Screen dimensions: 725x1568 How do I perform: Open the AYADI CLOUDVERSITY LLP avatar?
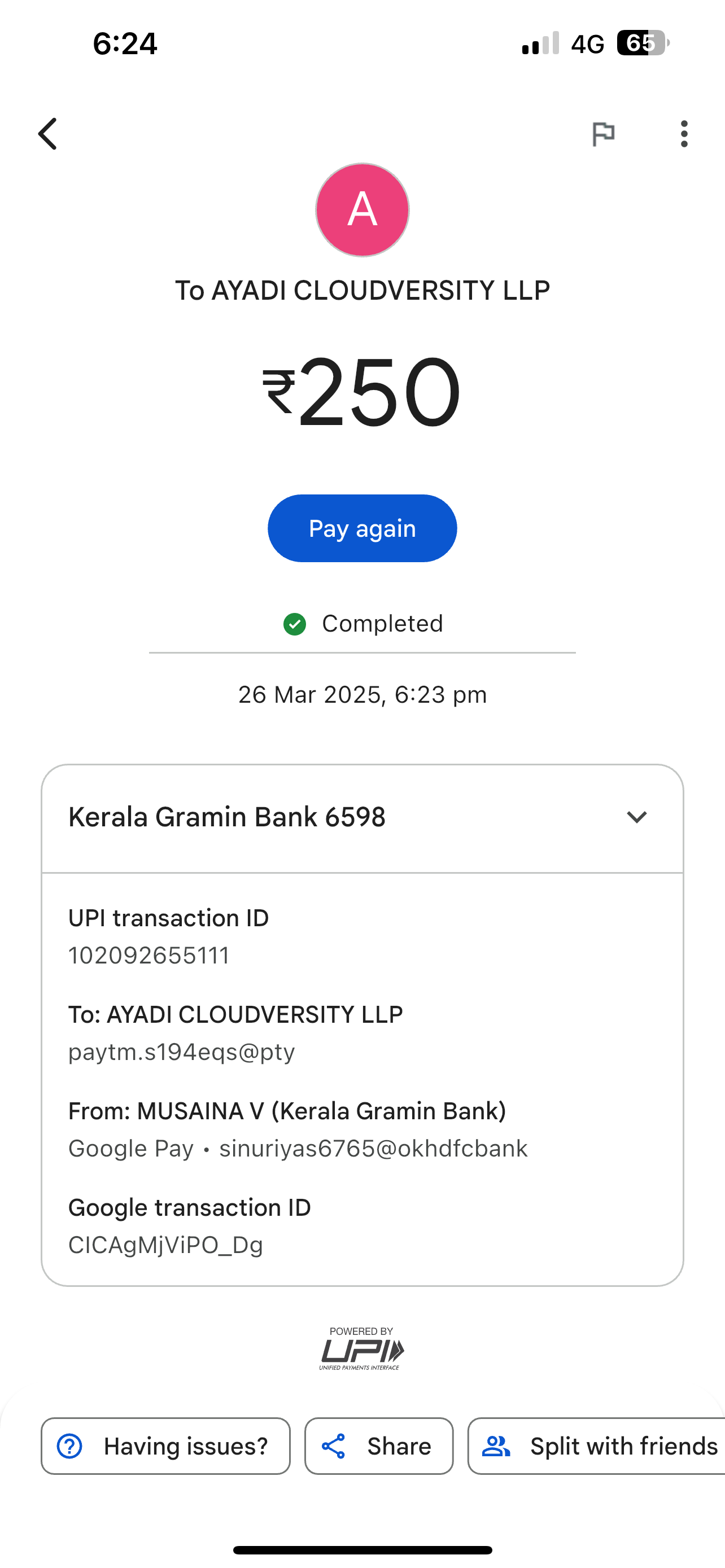pyautogui.click(x=362, y=210)
